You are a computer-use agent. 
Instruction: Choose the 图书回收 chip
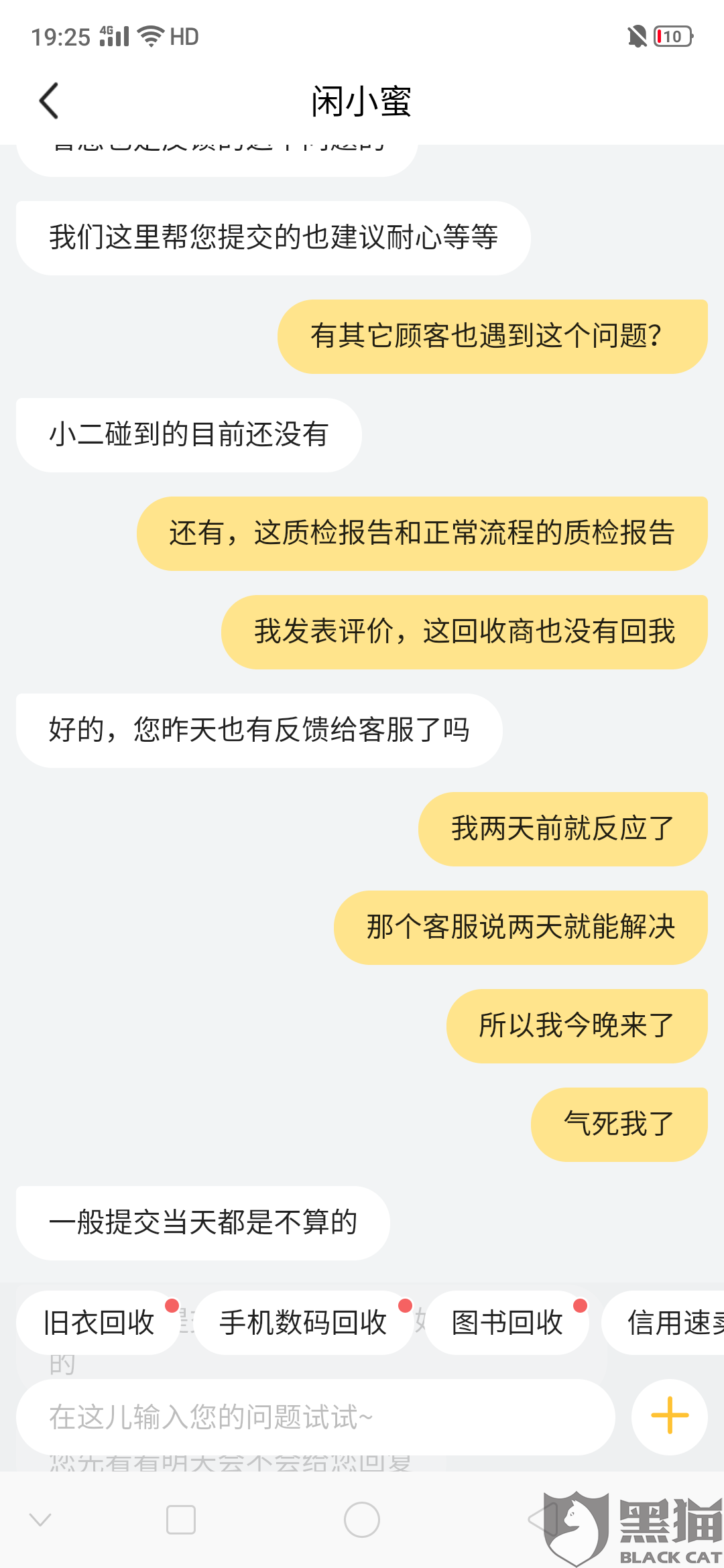[x=507, y=1323]
